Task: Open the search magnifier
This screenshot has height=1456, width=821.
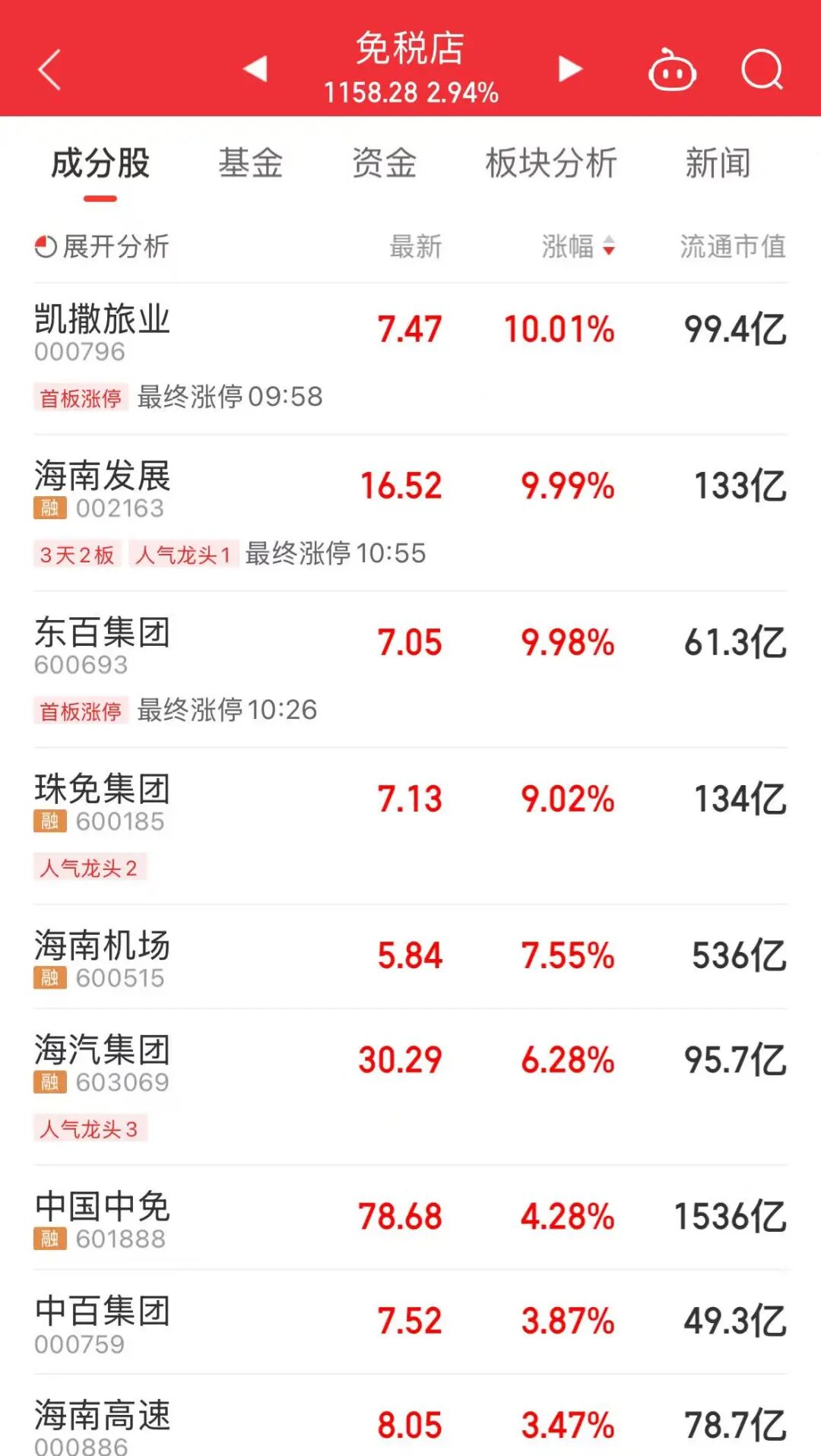Action: (762, 70)
